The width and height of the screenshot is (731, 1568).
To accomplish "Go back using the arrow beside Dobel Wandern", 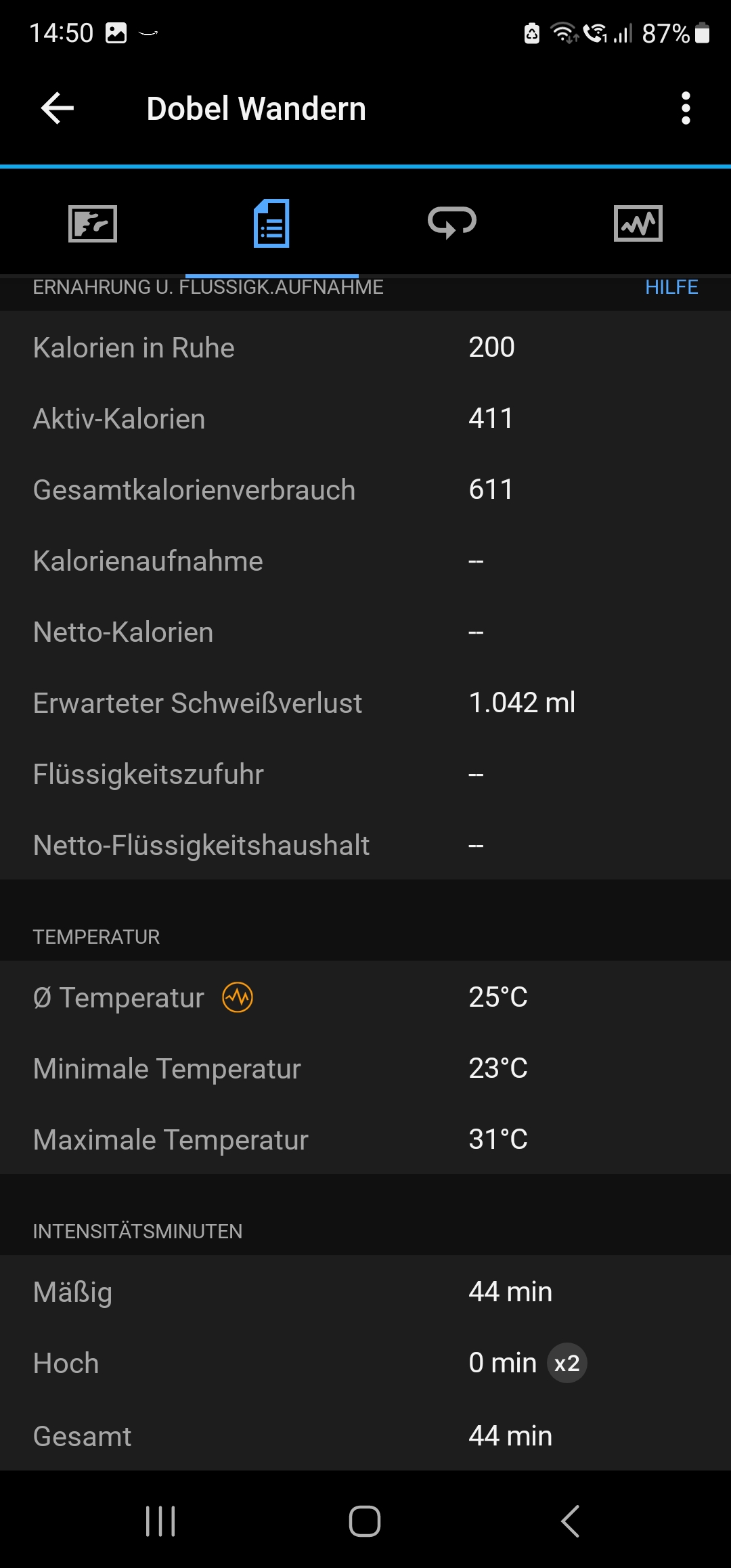I will [58, 108].
